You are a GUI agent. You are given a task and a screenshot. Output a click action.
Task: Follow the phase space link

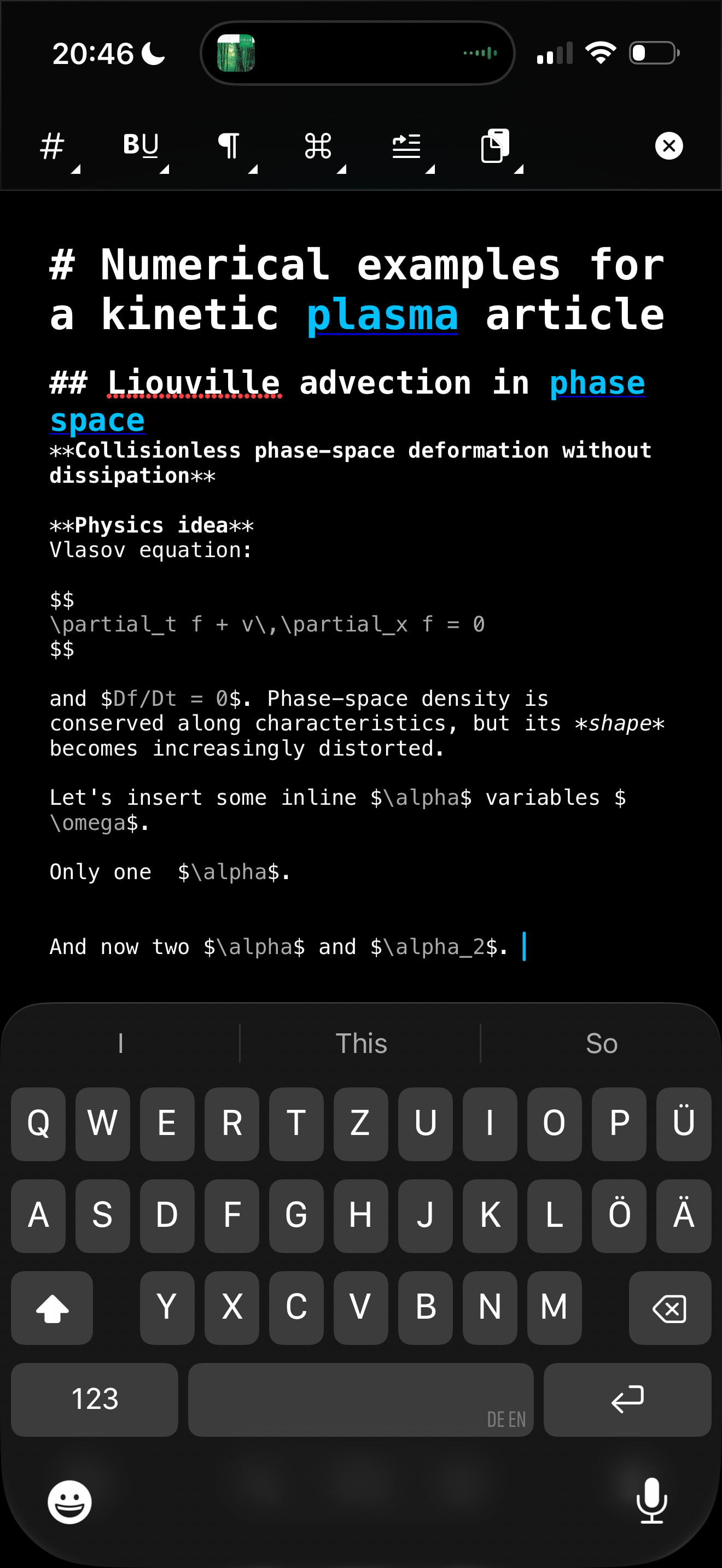[597, 383]
